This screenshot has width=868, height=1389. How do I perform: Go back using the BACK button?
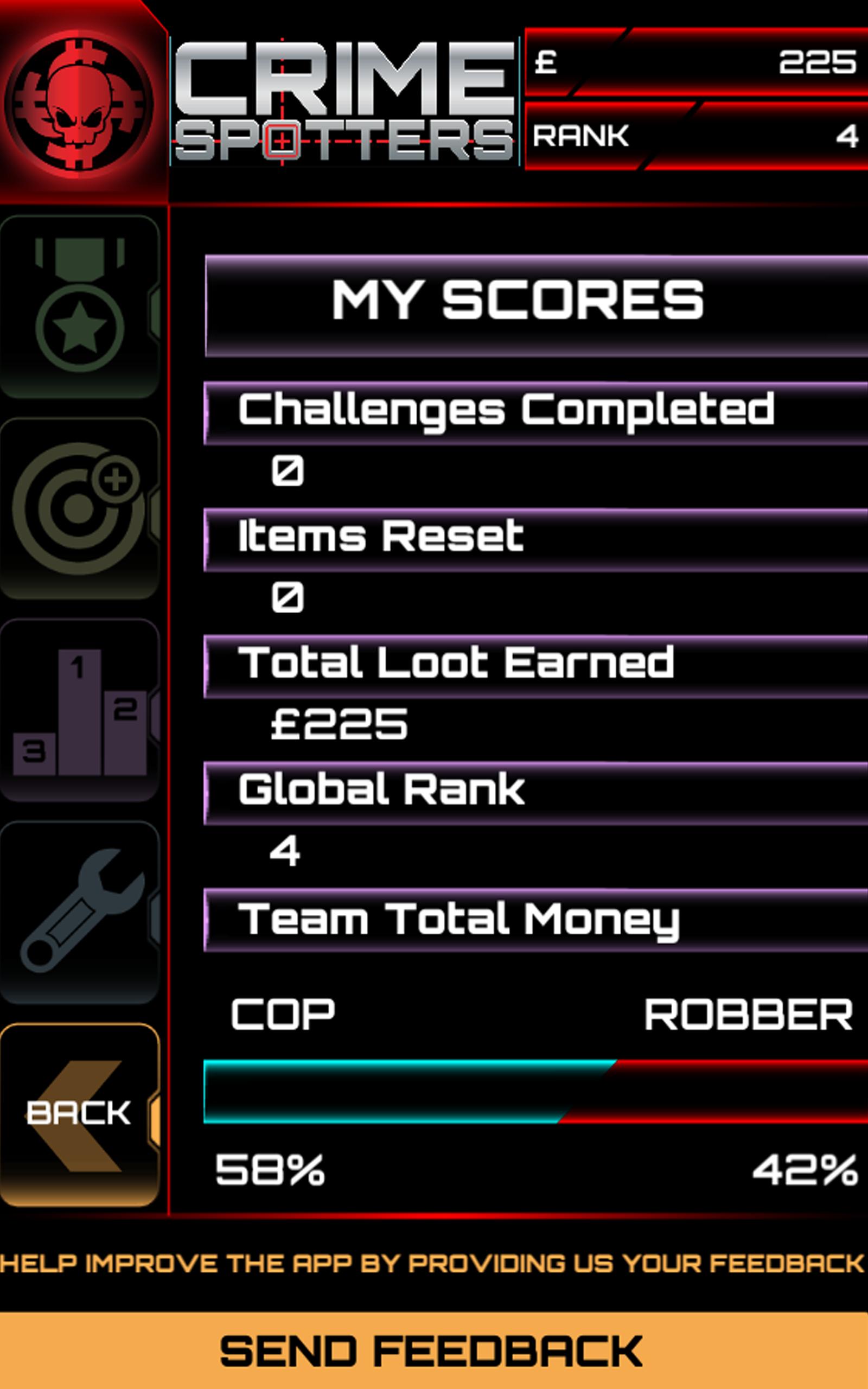click(x=79, y=1114)
